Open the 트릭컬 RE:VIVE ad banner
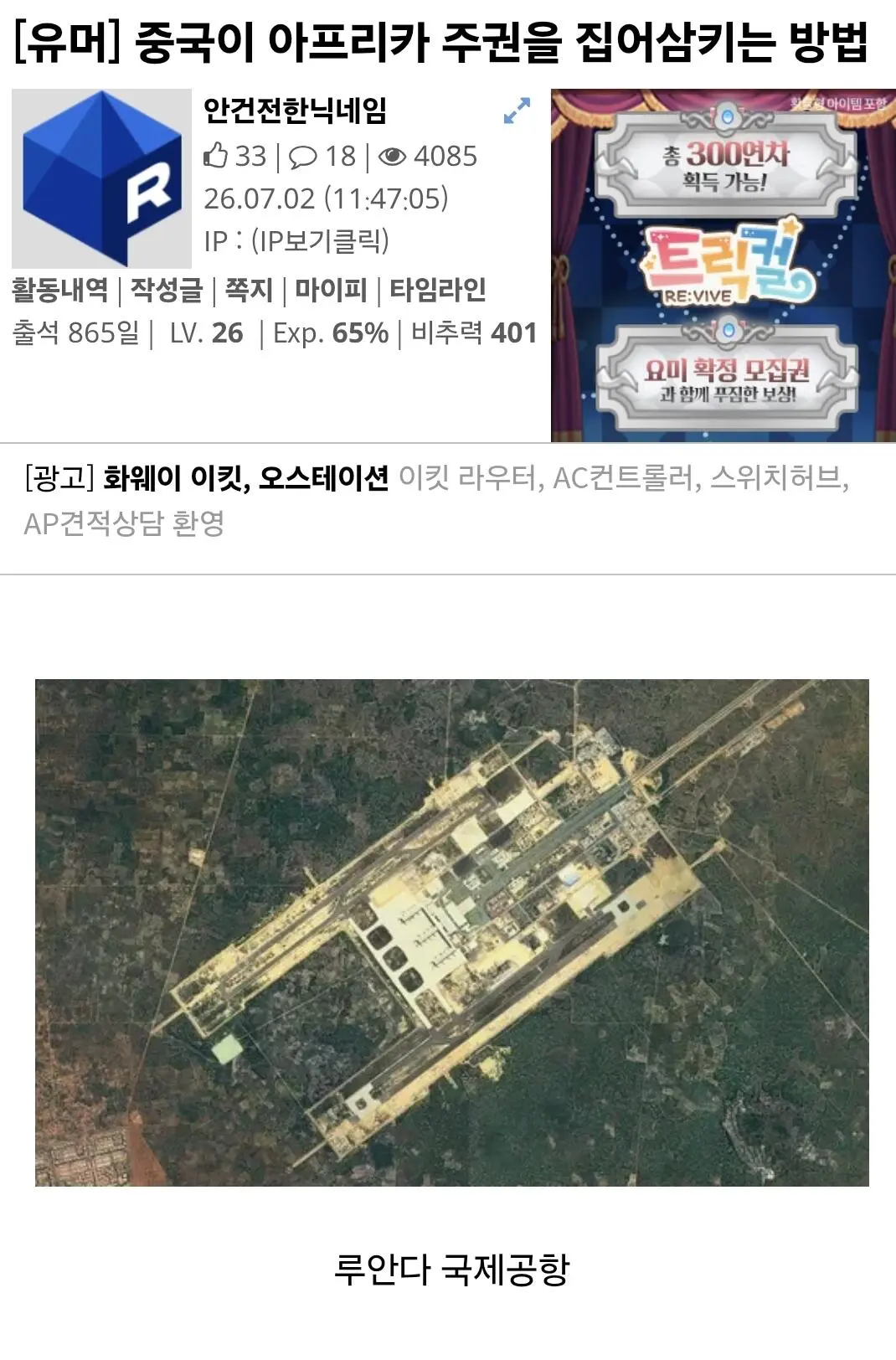 click(723, 265)
